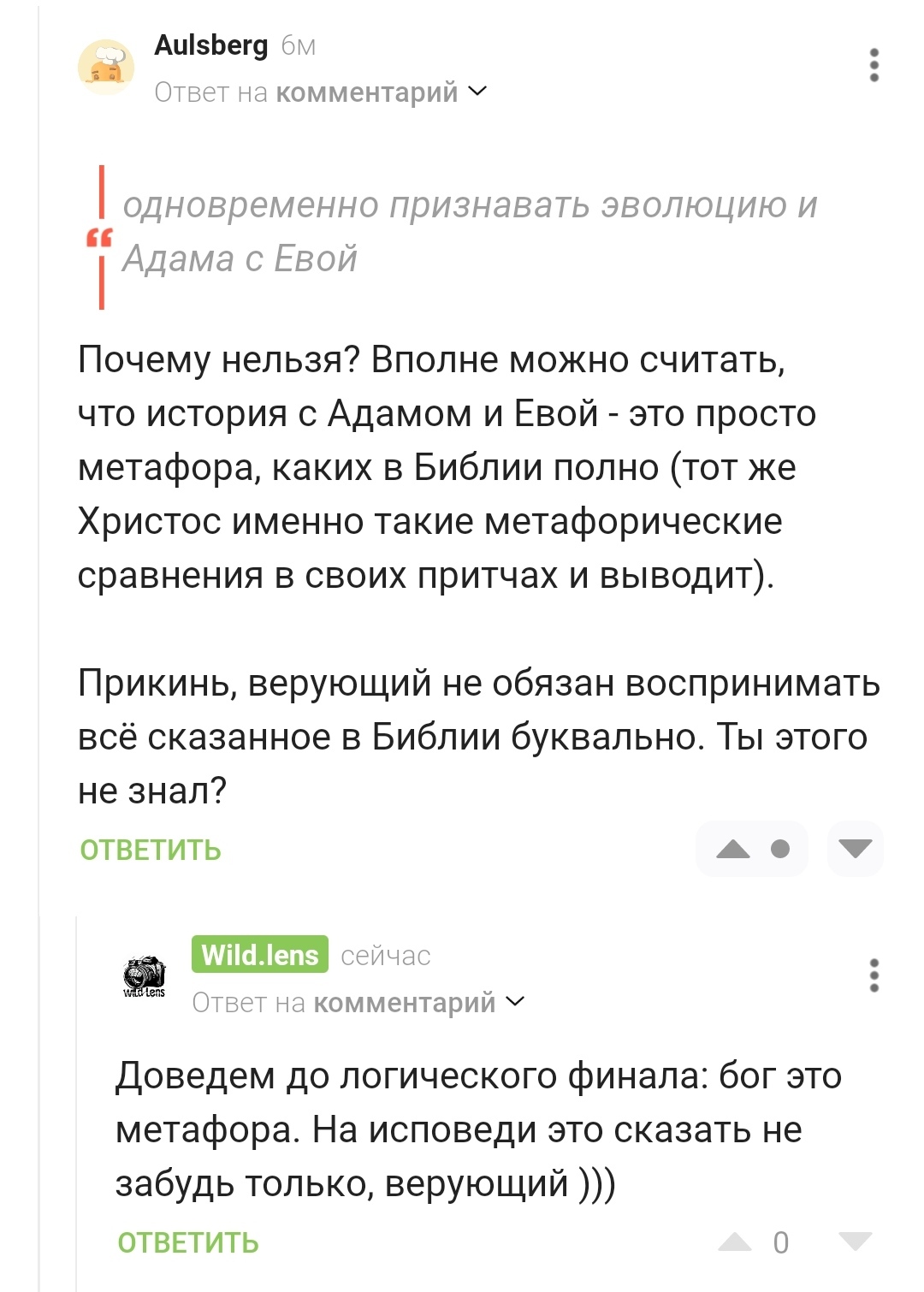Reply to Aulsberg's comment
The height and width of the screenshot is (1292, 924).
(151, 850)
